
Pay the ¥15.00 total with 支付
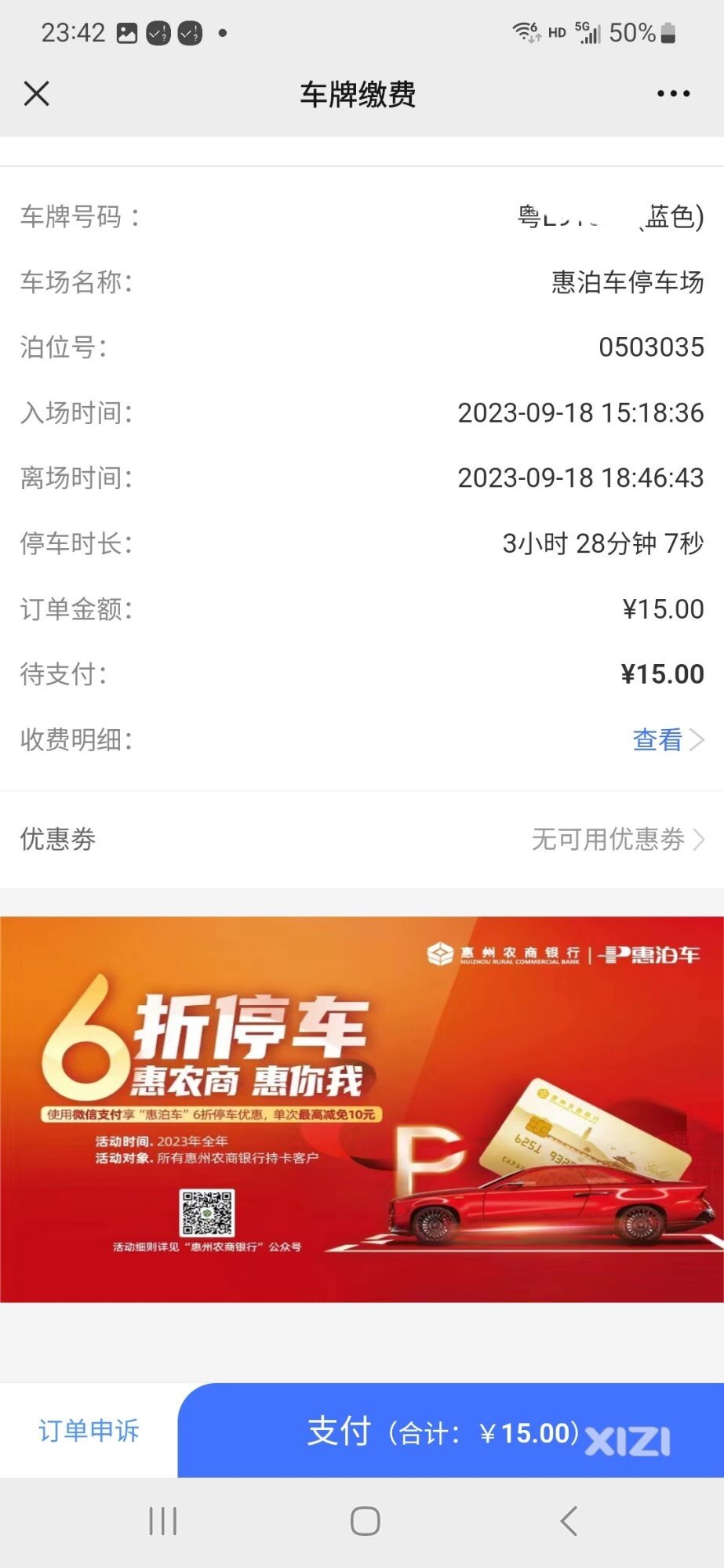click(x=450, y=1431)
